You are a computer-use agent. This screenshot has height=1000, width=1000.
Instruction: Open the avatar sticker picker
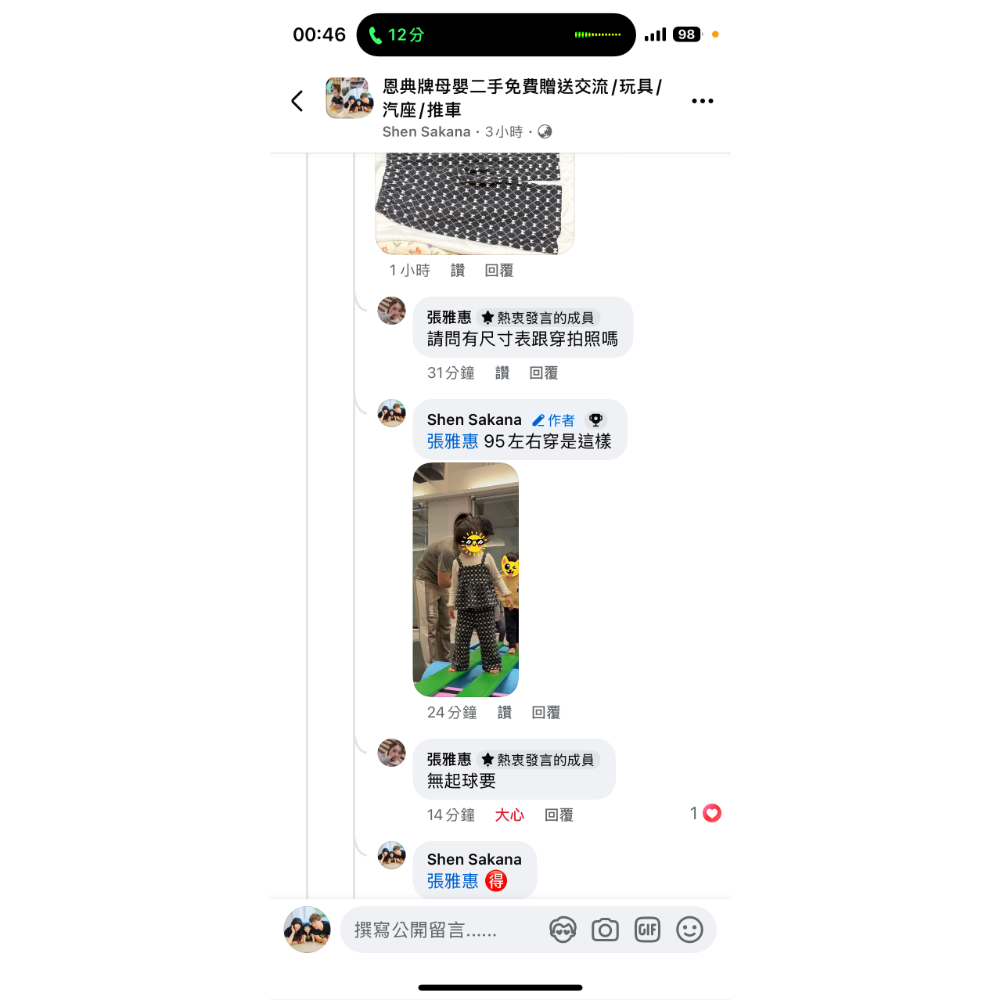[563, 930]
